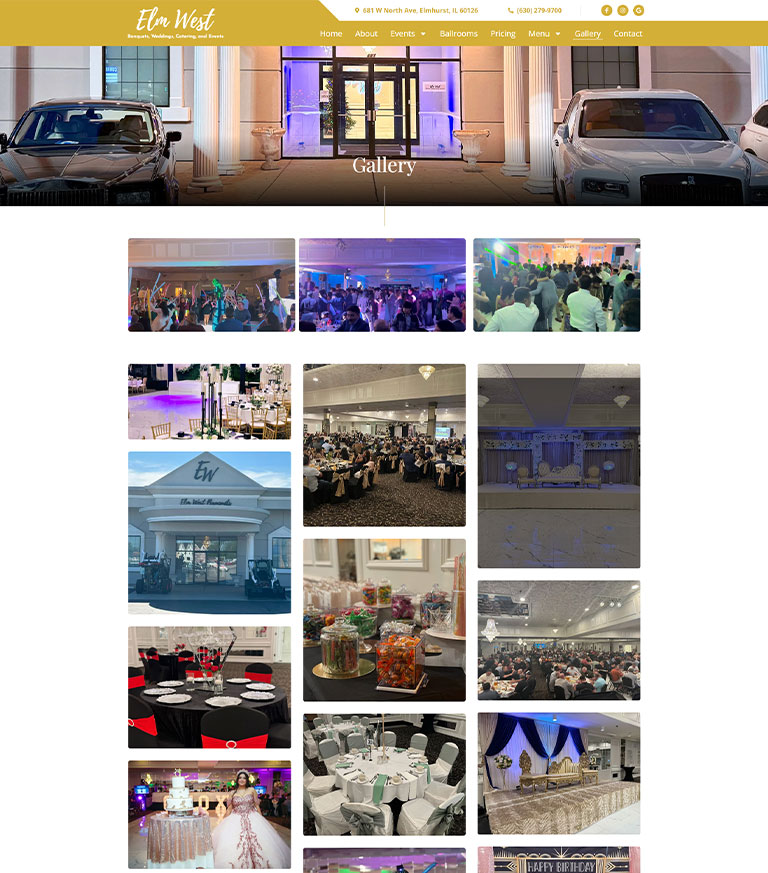Open the Elm West building exterior photo
The width and height of the screenshot is (768, 873).
(x=209, y=532)
